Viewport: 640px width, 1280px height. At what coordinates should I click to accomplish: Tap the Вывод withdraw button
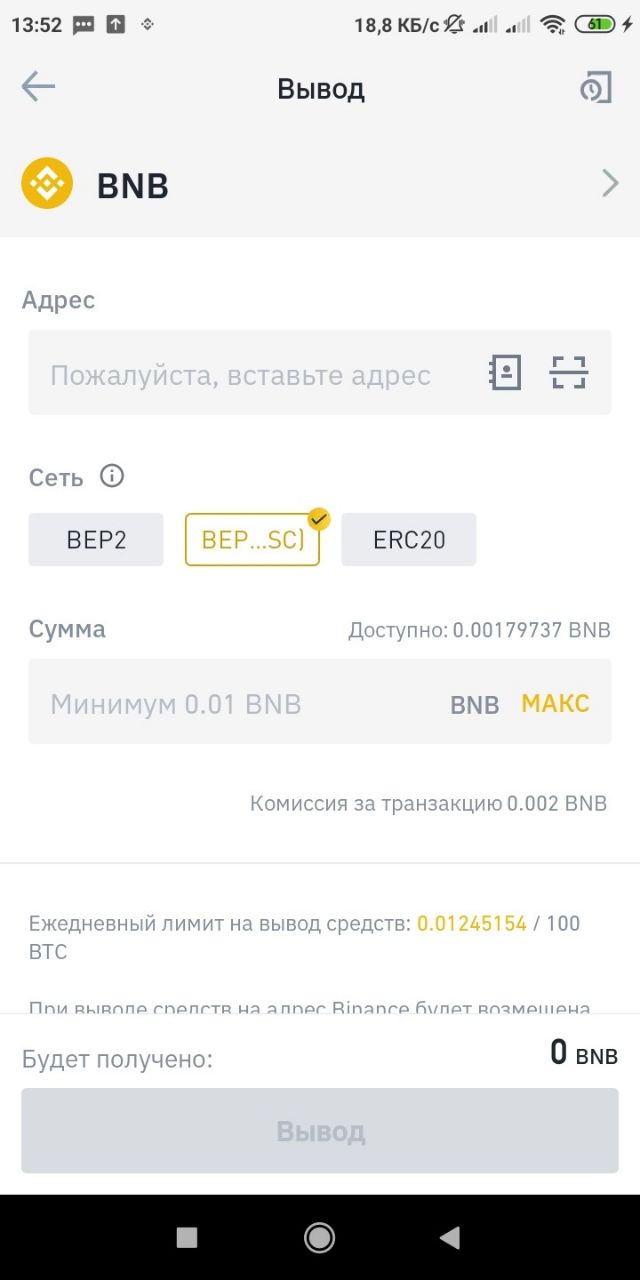coord(320,1131)
